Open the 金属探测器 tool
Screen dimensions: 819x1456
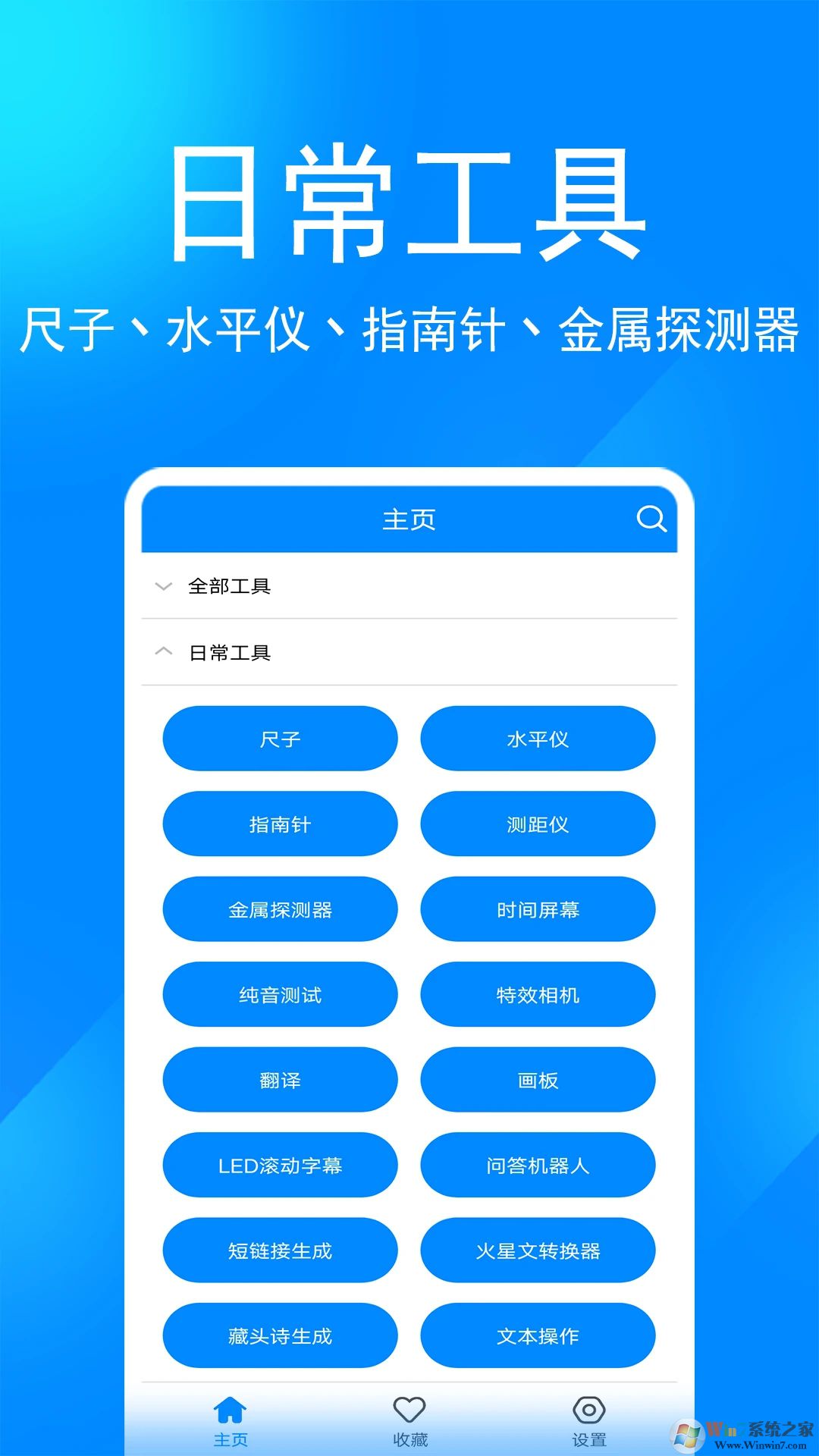coord(280,909)
